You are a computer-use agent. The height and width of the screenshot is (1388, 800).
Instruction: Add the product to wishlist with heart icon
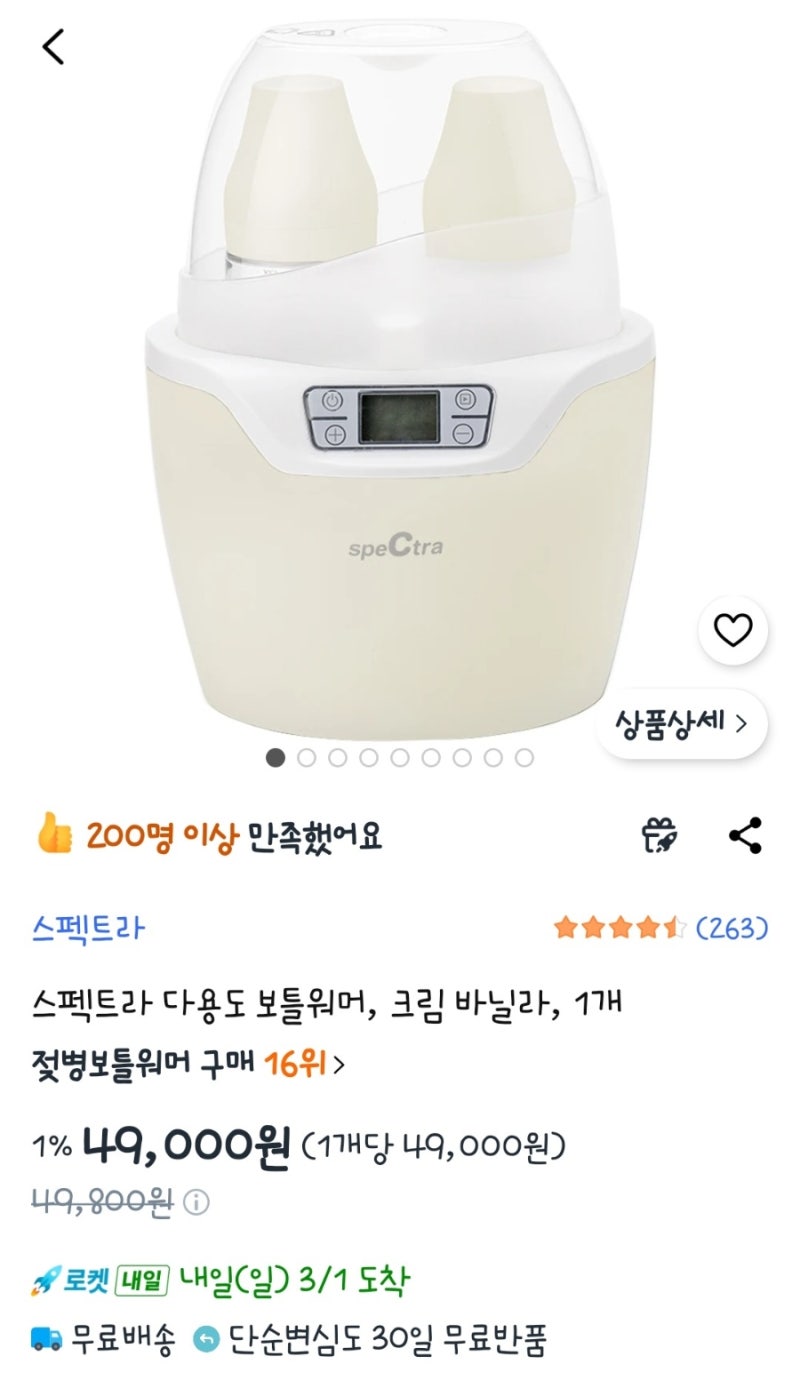733,630
